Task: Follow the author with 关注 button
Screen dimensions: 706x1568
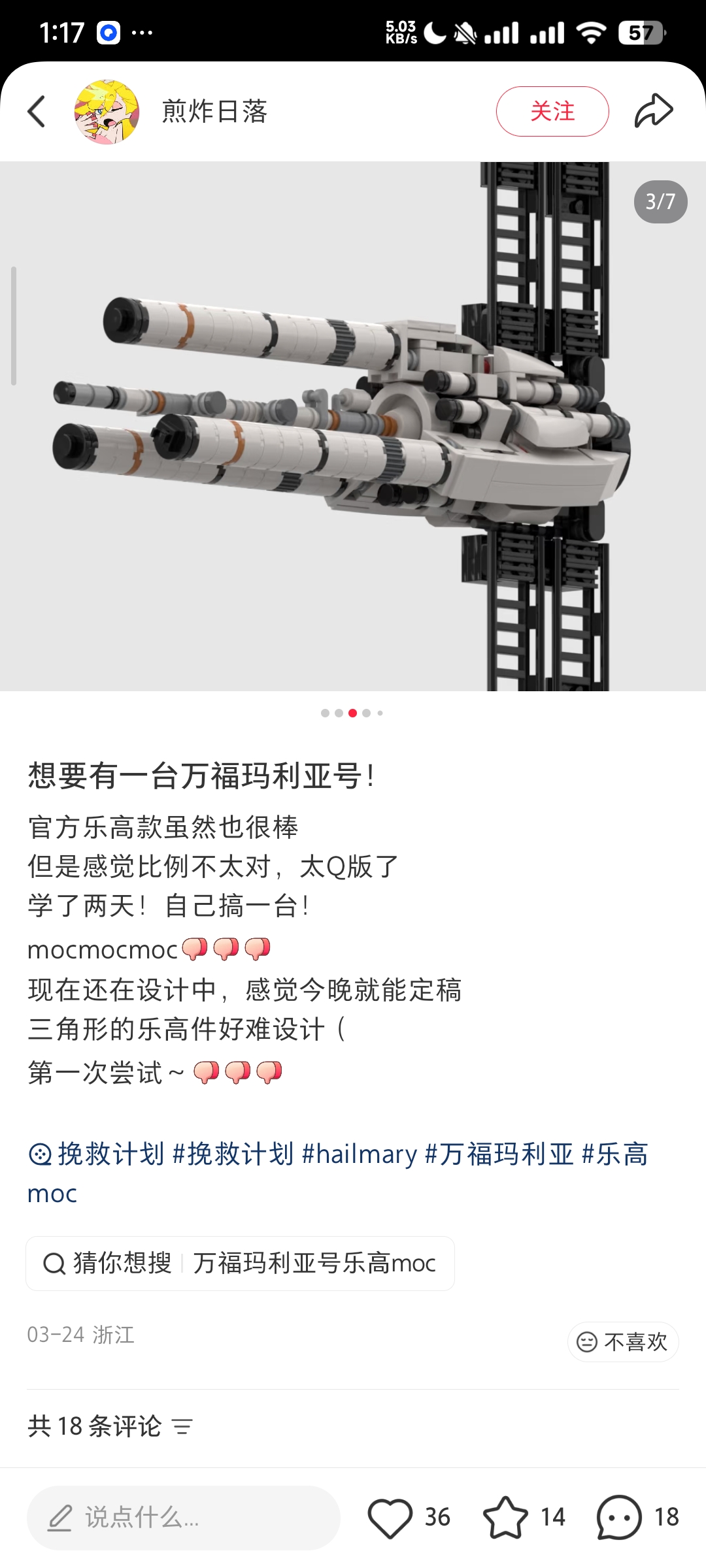Action: pyautogui.click(x=552, y=112)
